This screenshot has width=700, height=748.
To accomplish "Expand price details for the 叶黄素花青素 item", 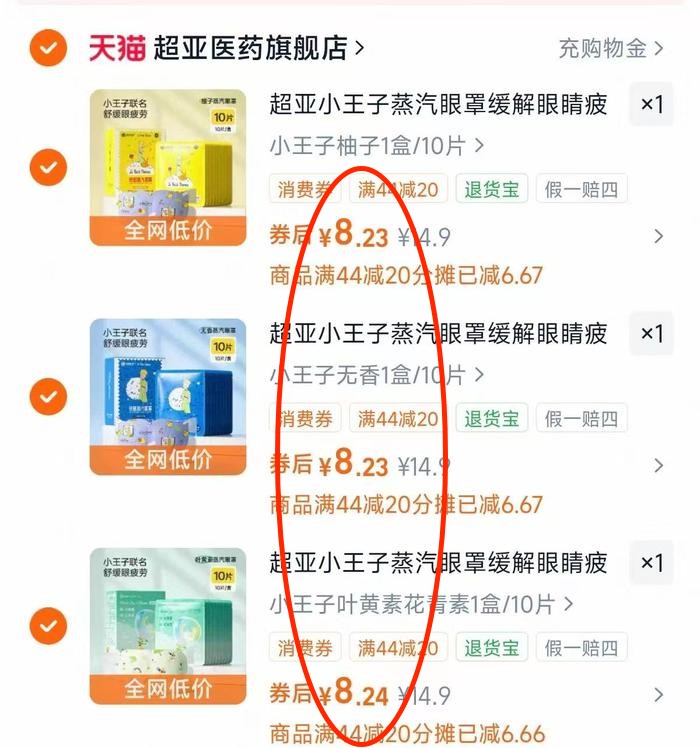I will click(x=658, y=695).
